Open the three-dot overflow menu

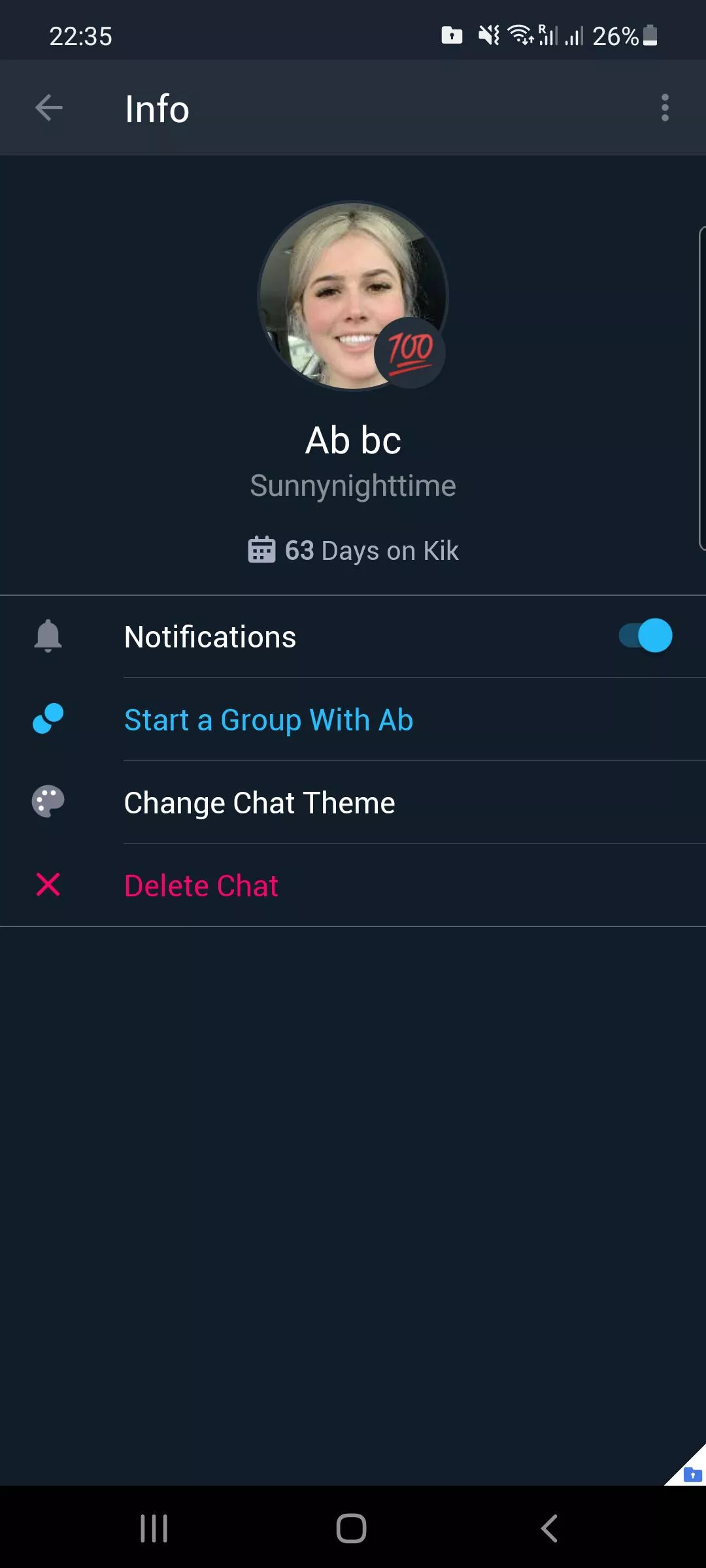[x=665, y=108]
